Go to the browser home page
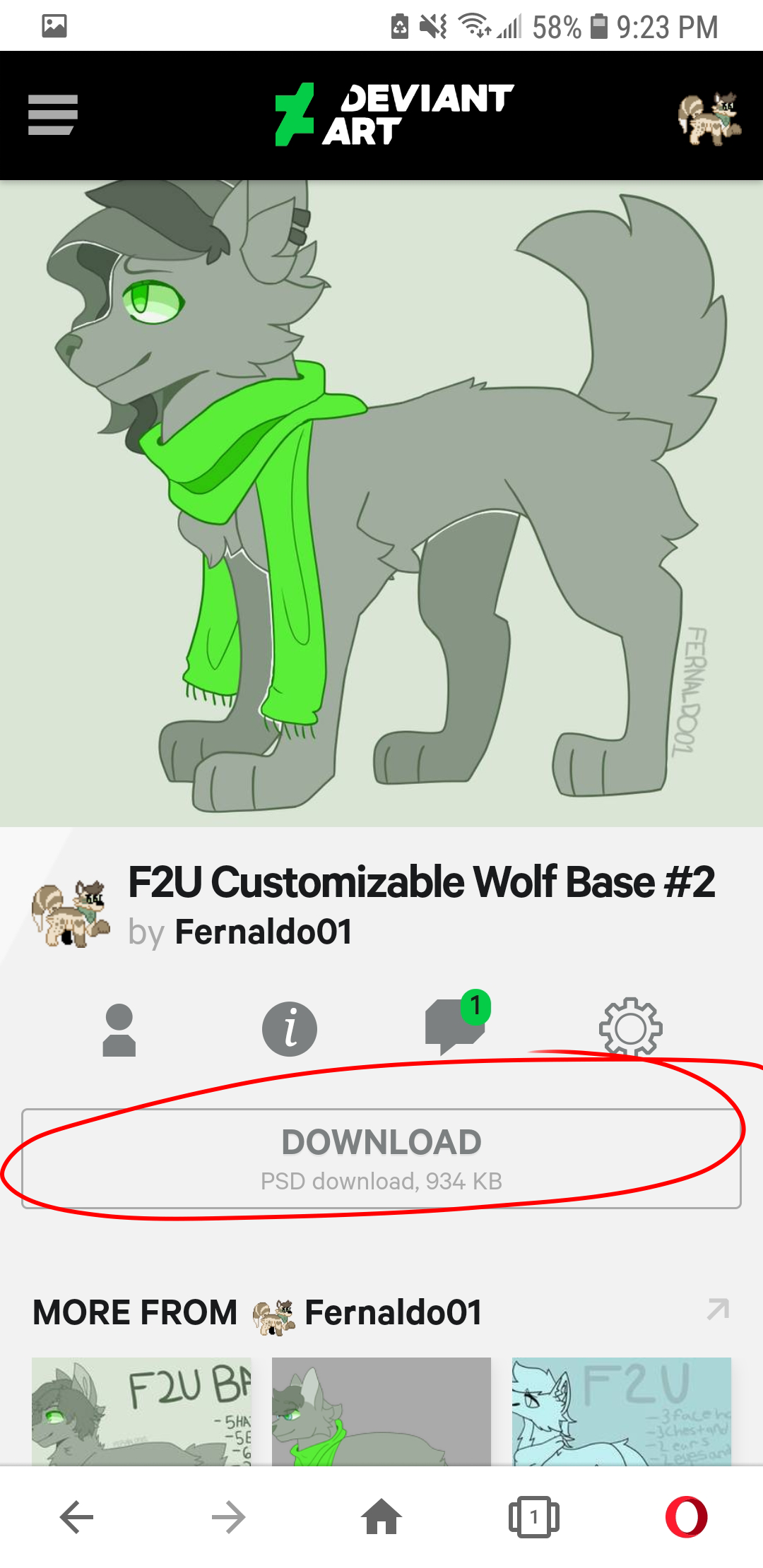The image size is (763, 1568). tap(381, 1517)
